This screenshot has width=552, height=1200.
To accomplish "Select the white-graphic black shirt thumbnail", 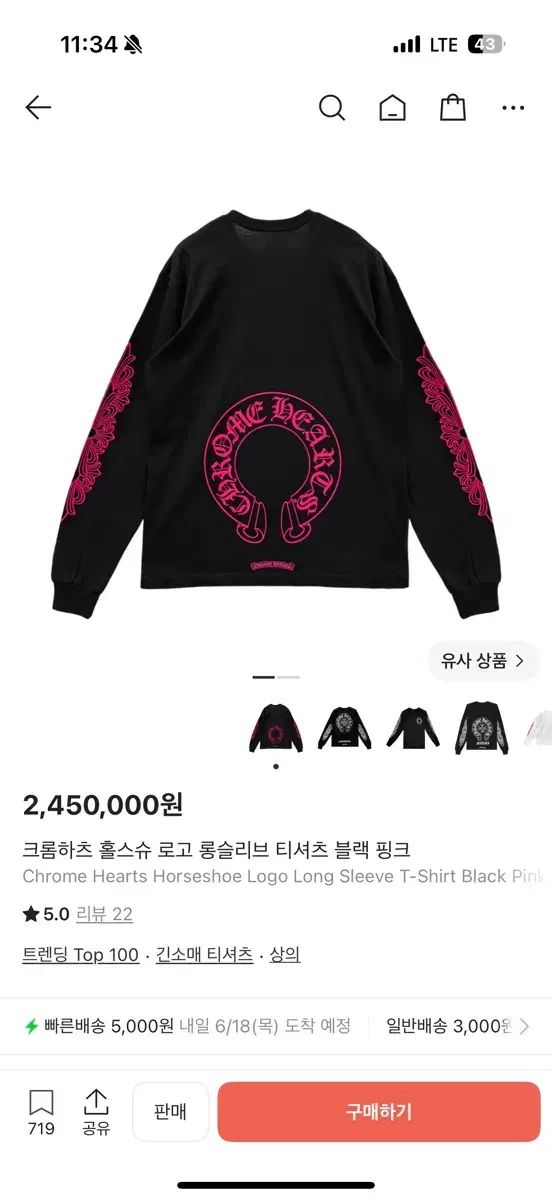I will (344, 728).
